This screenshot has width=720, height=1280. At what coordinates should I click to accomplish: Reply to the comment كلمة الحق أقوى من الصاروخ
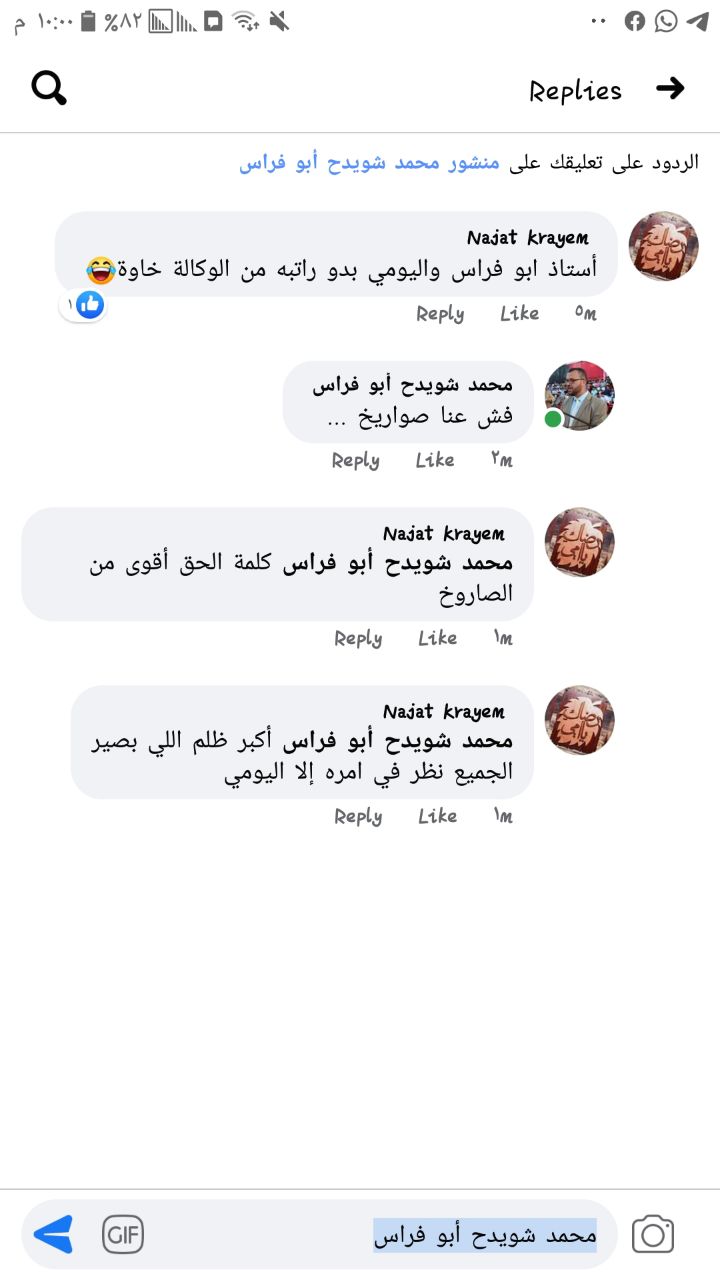point(358,639)
